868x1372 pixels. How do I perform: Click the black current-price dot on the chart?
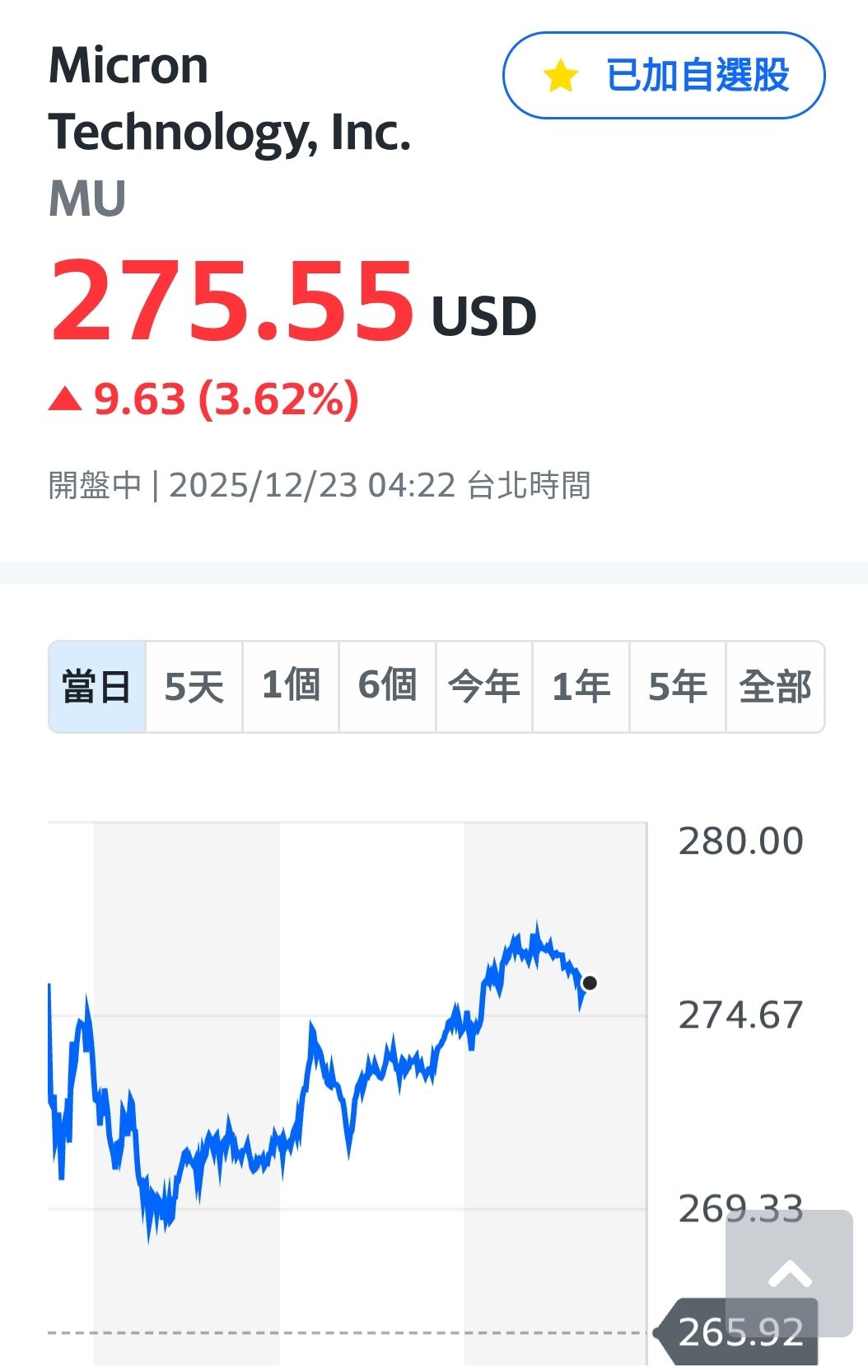[x=590, y=982]
